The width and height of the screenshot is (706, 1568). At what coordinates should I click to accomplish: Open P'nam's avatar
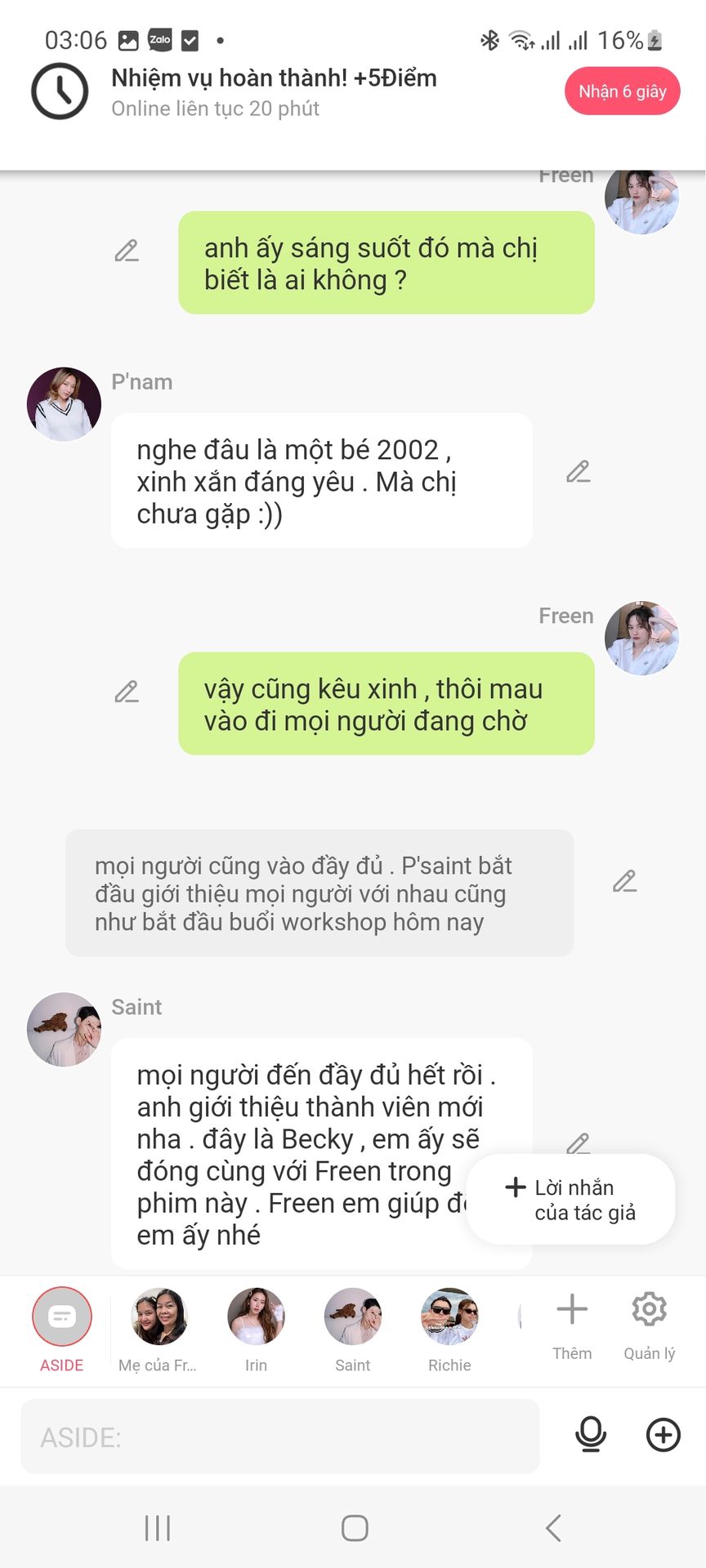pyautogui.click(x=64, y=404)
